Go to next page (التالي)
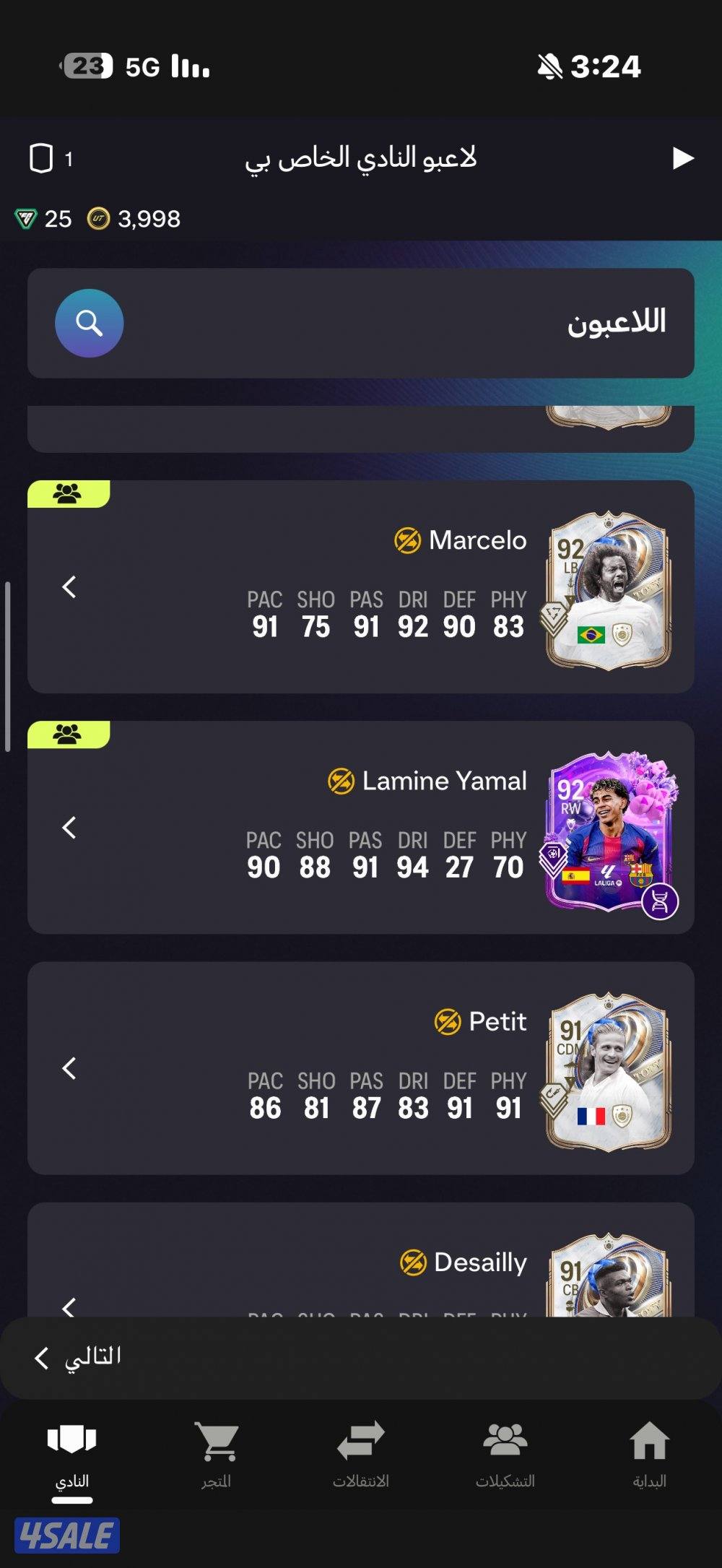The width and height of the screenshot is (722, 1568). [x=78, y=1357]
